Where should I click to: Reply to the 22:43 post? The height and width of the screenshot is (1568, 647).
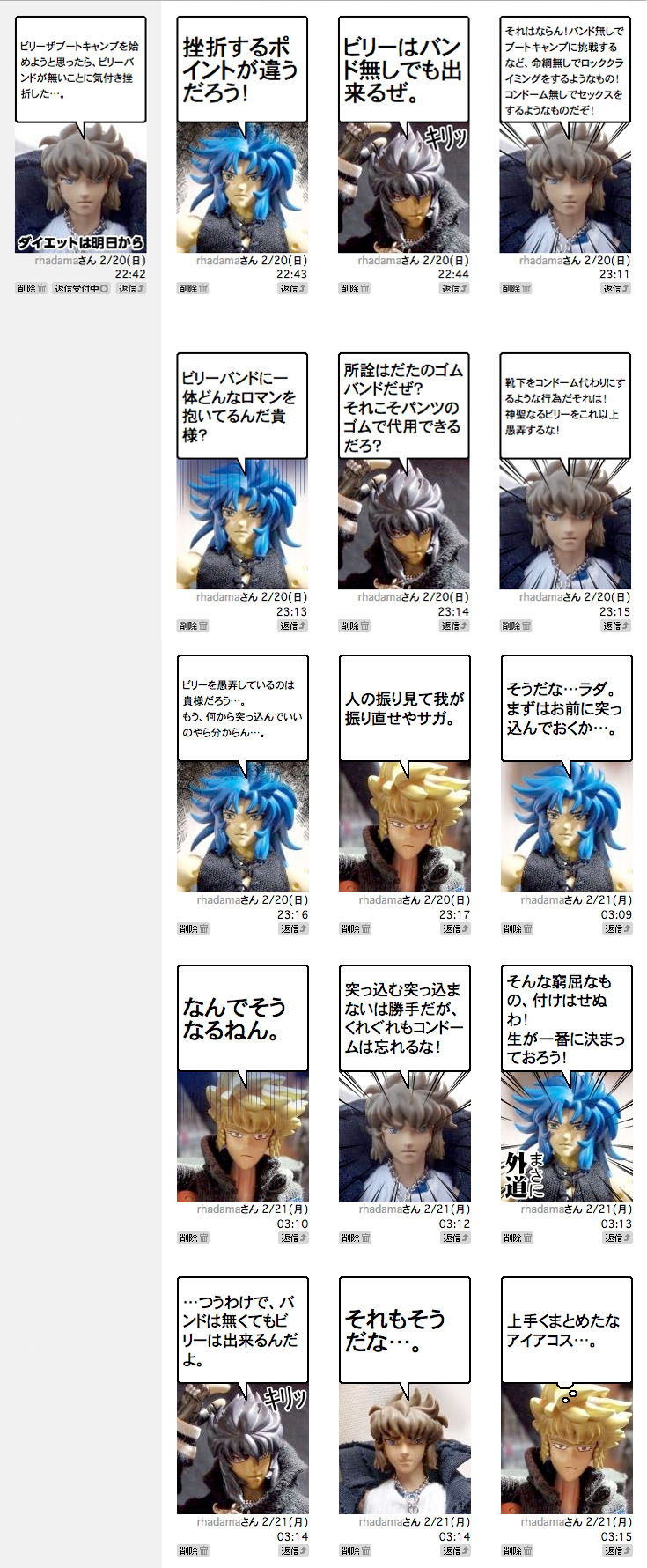tap(293, 289)
